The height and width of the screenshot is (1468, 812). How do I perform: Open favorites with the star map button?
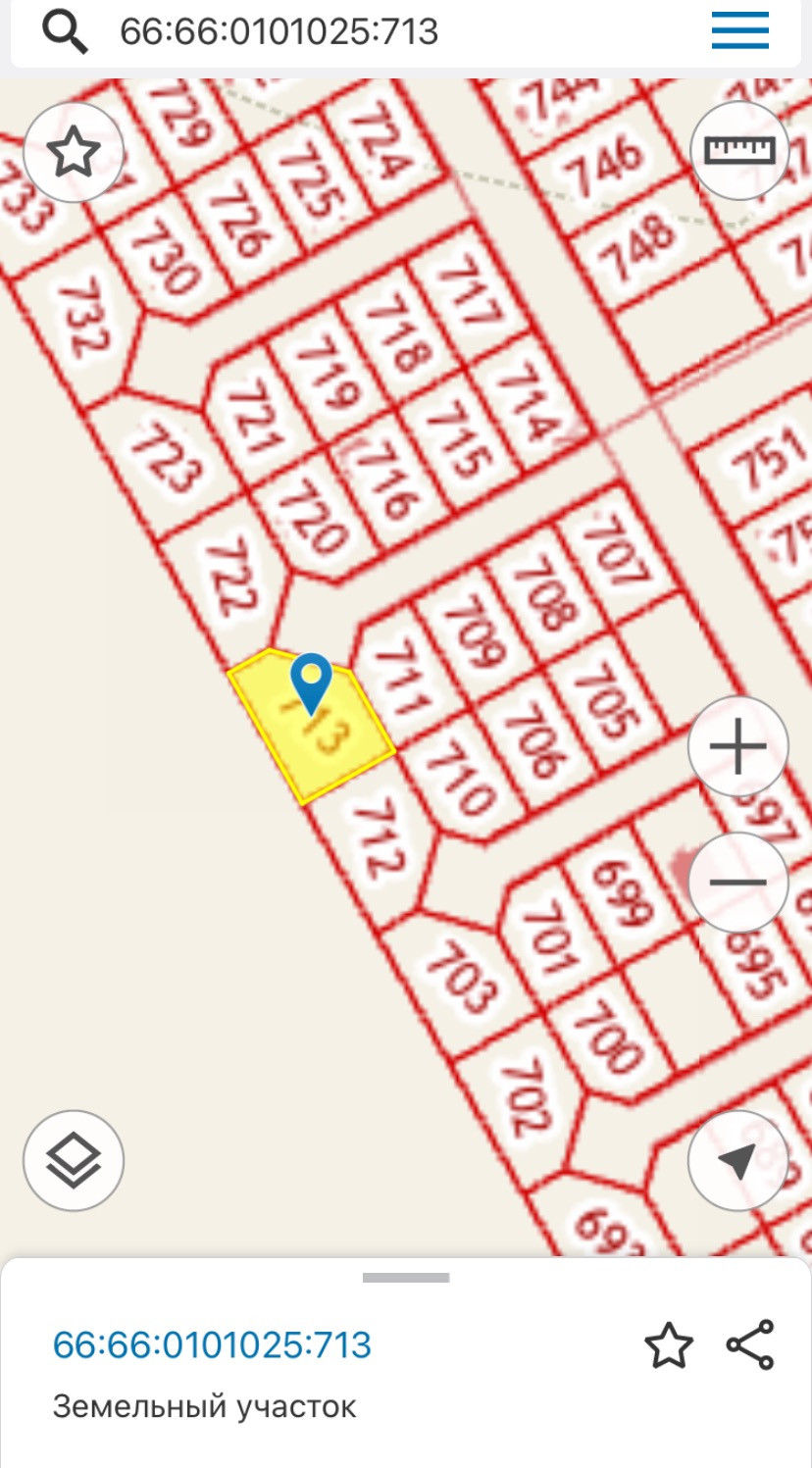pos(74,153)
